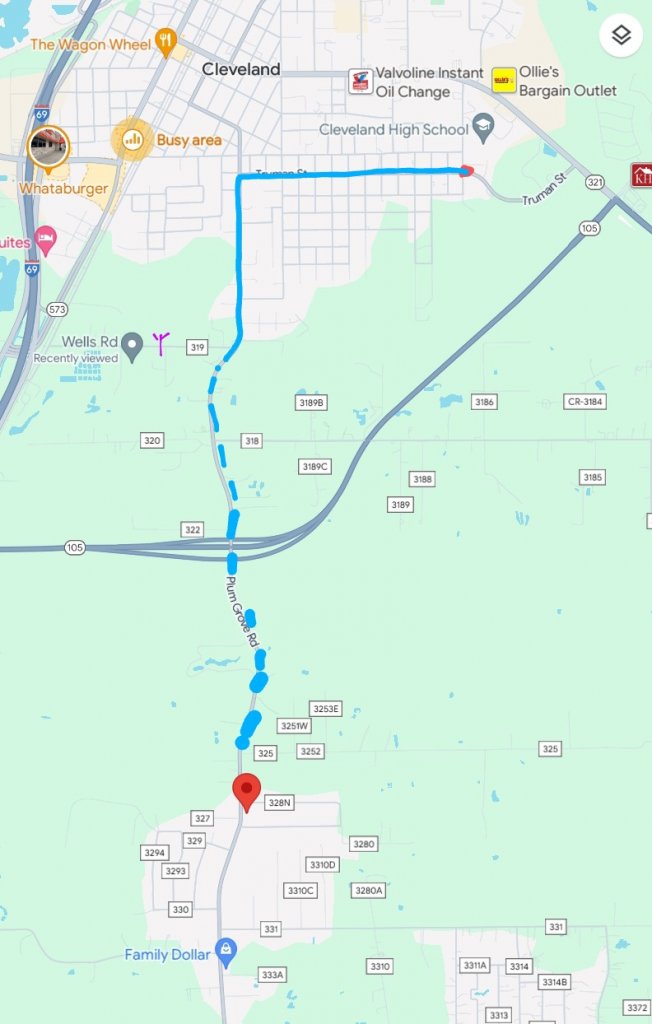Select the Family Dollar store marker

(226, 954)
